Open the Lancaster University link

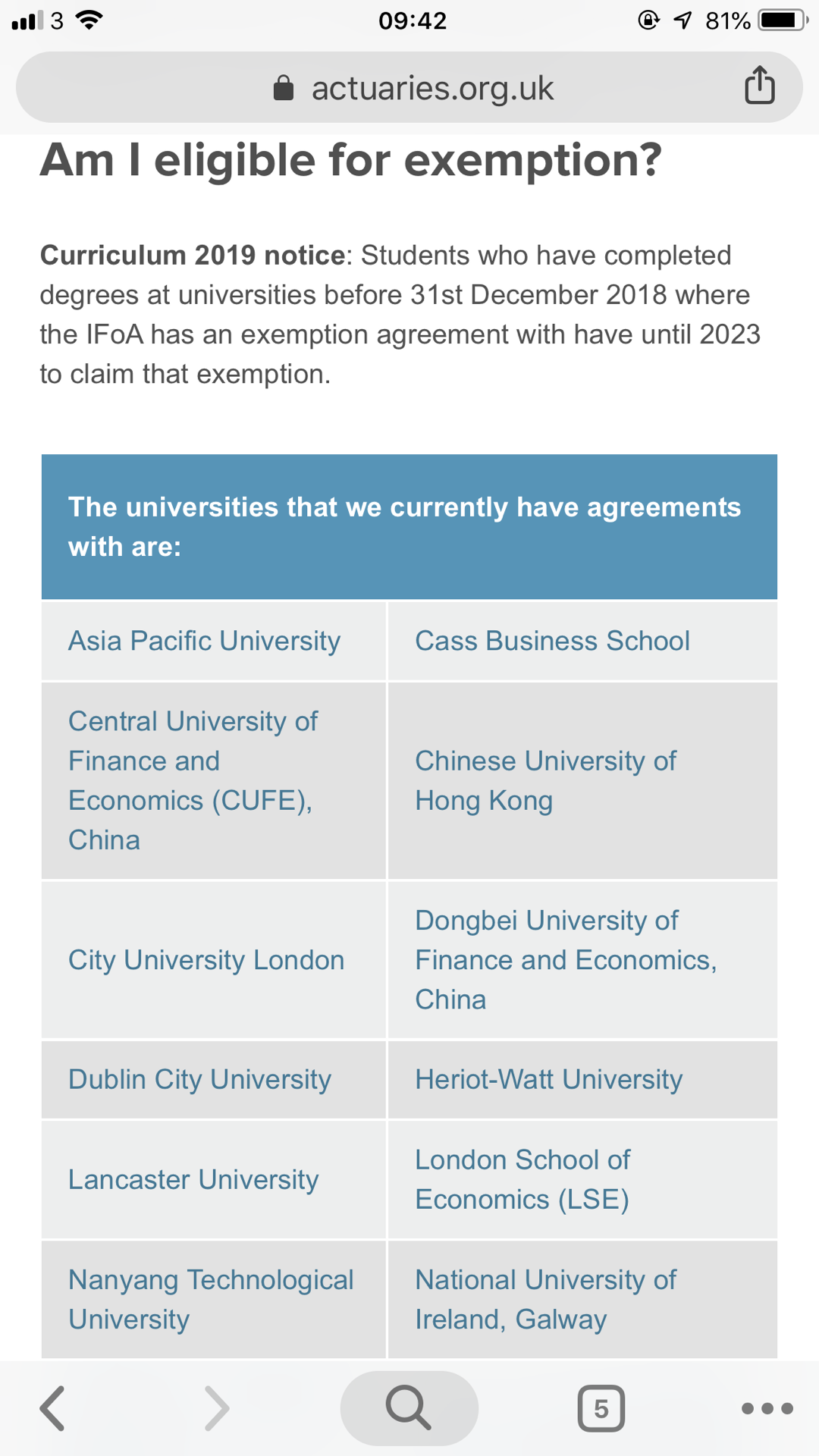coord(193,1179)
